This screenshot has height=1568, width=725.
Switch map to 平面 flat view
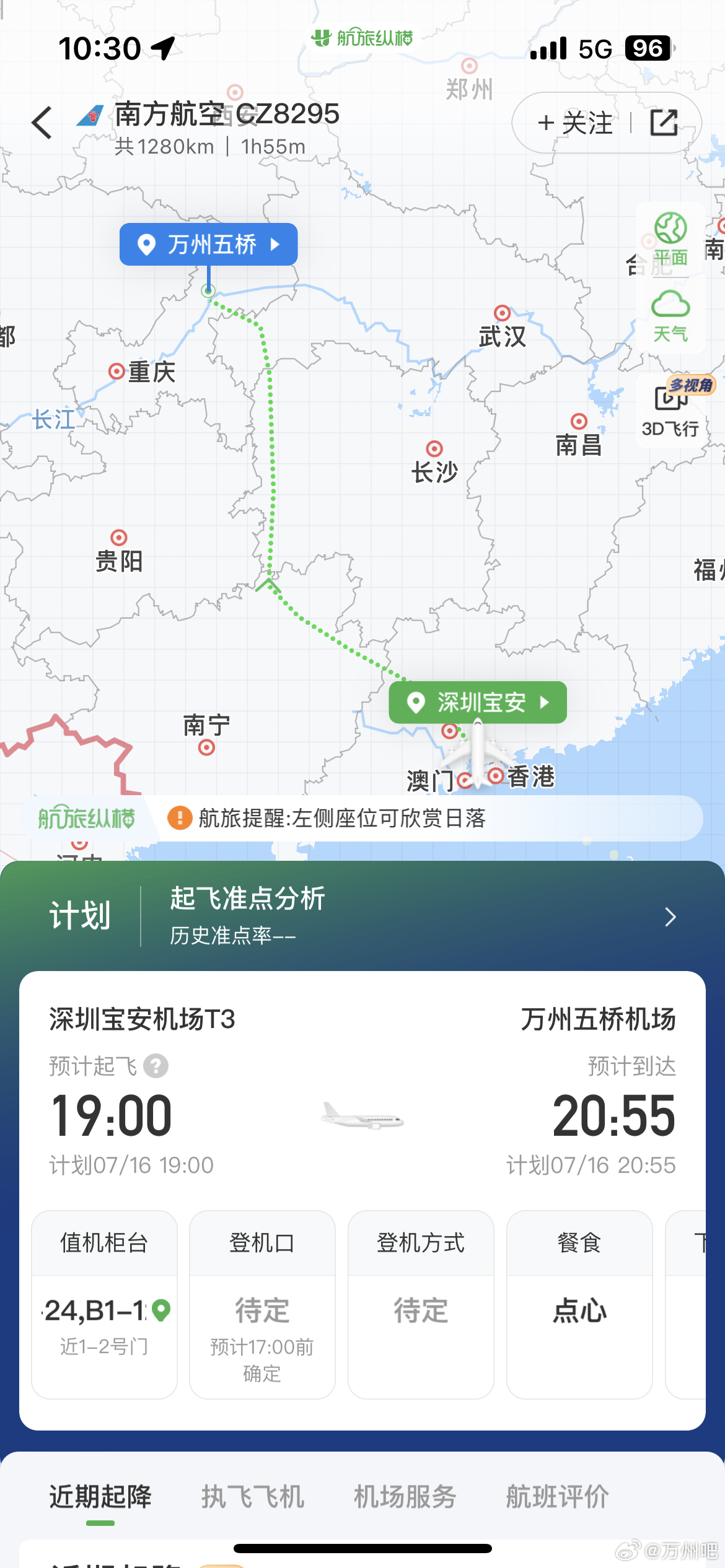click(670, 239)
